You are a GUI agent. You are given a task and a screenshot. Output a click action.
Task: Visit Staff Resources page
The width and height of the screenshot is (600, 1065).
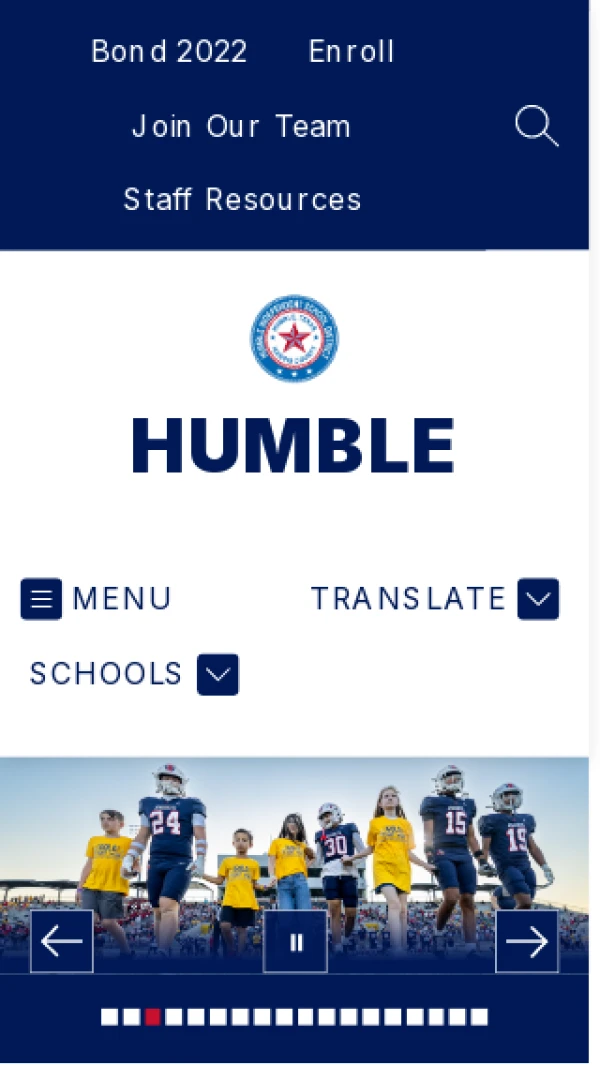pyautogui.click(x=242, y=200)
